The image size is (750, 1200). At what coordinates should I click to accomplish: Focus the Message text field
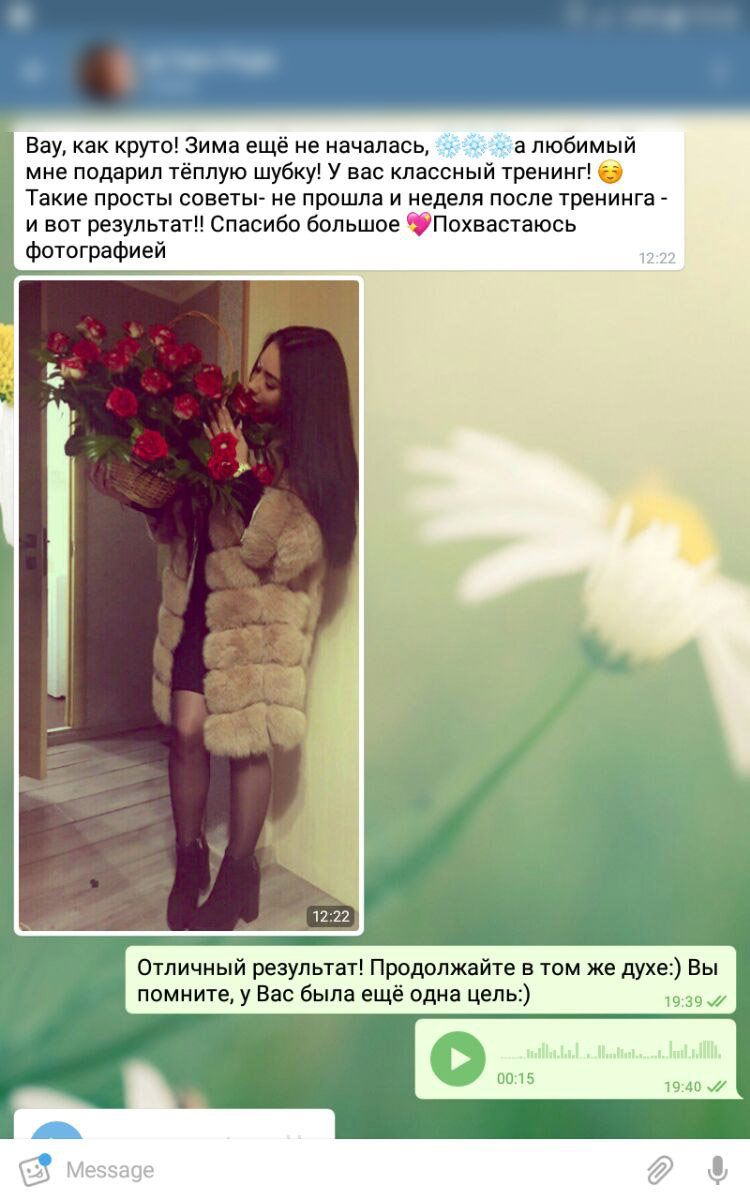click(x=345, y=1169)
